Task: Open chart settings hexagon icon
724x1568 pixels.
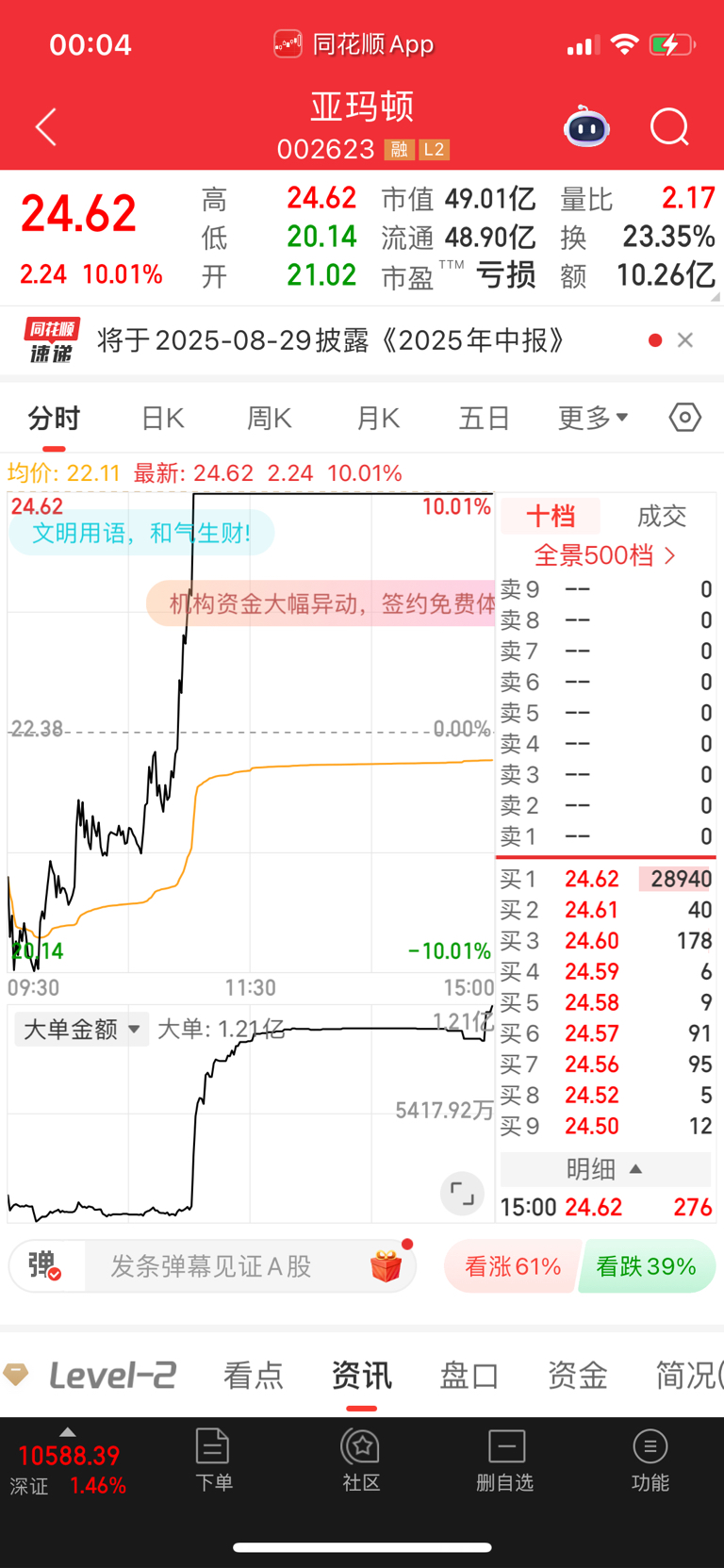Action: (685, 417)
